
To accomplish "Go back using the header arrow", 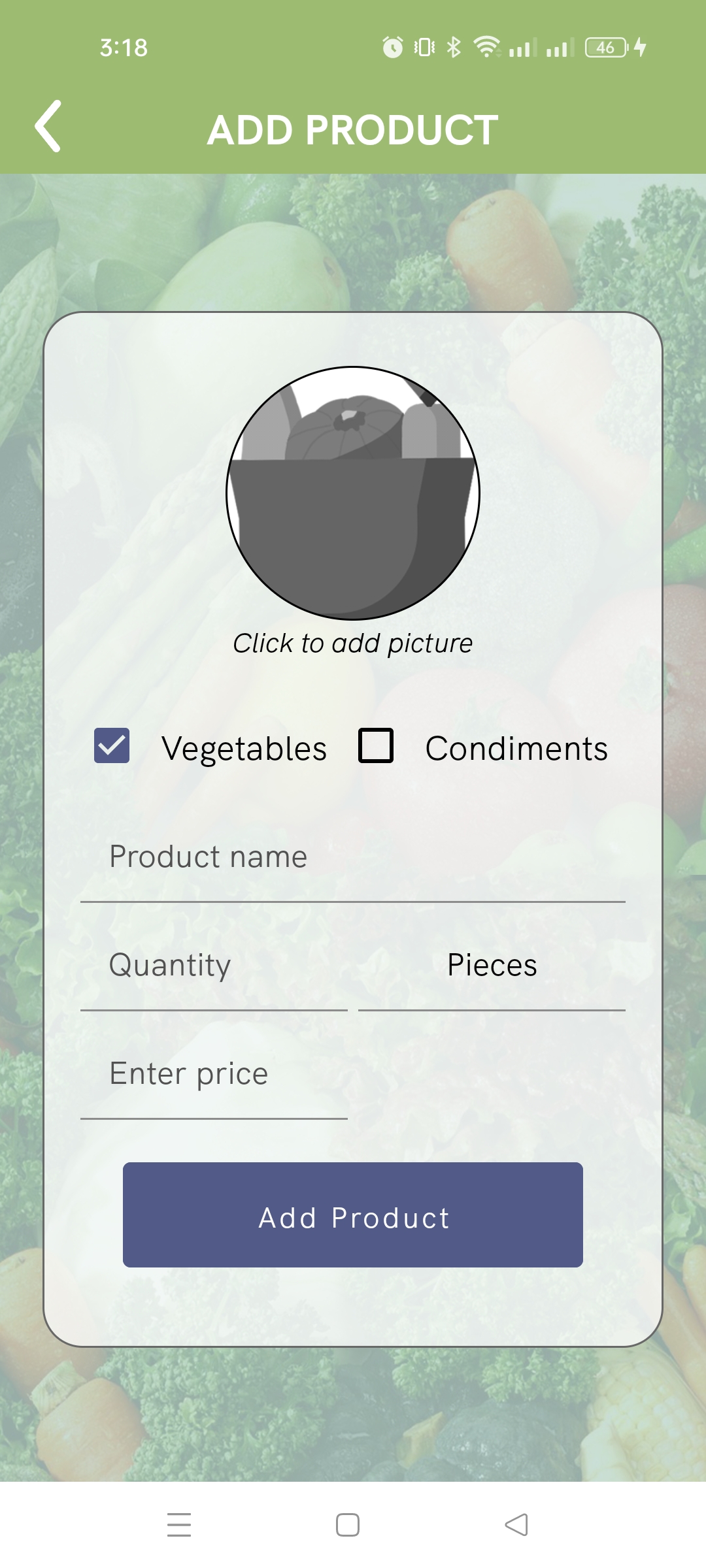I will 48,127.
